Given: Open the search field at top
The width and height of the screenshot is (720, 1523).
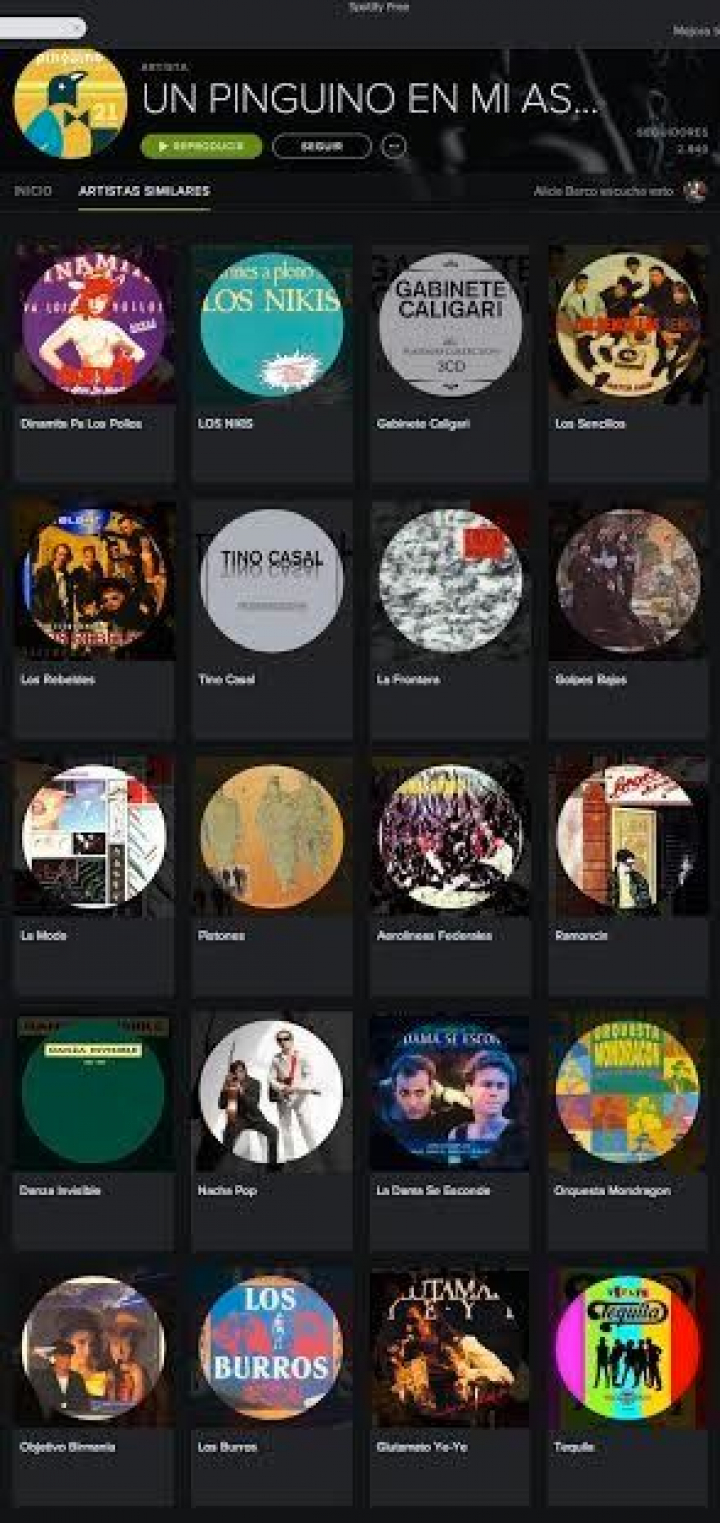Looking at the screenshot, I should tap(40, 28).
